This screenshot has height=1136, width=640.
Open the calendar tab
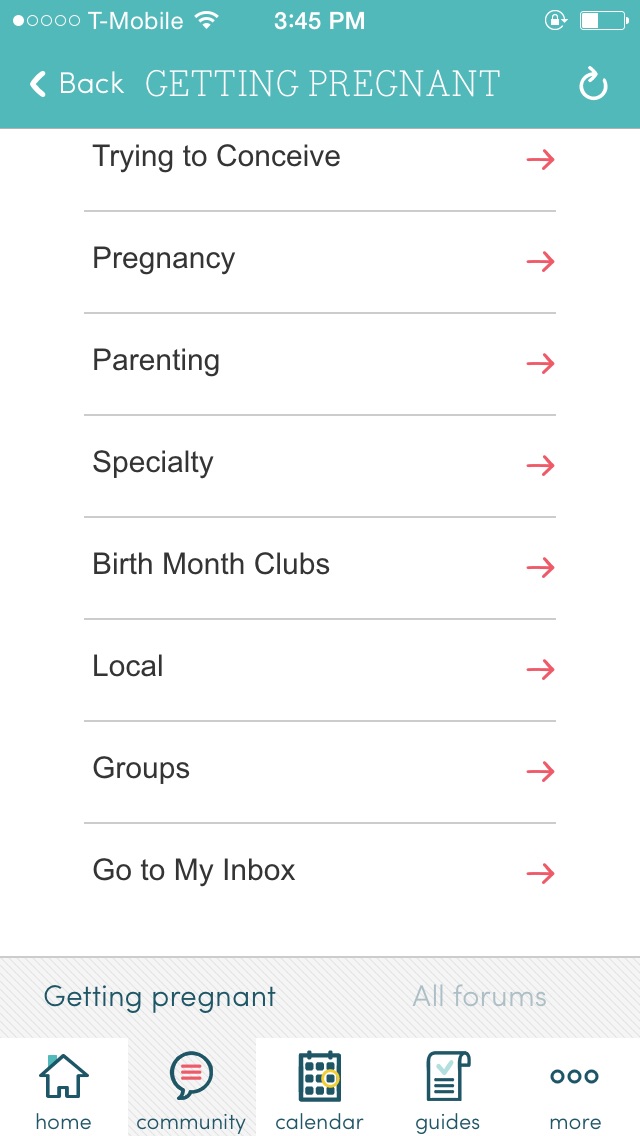(x=319, y=1090)
